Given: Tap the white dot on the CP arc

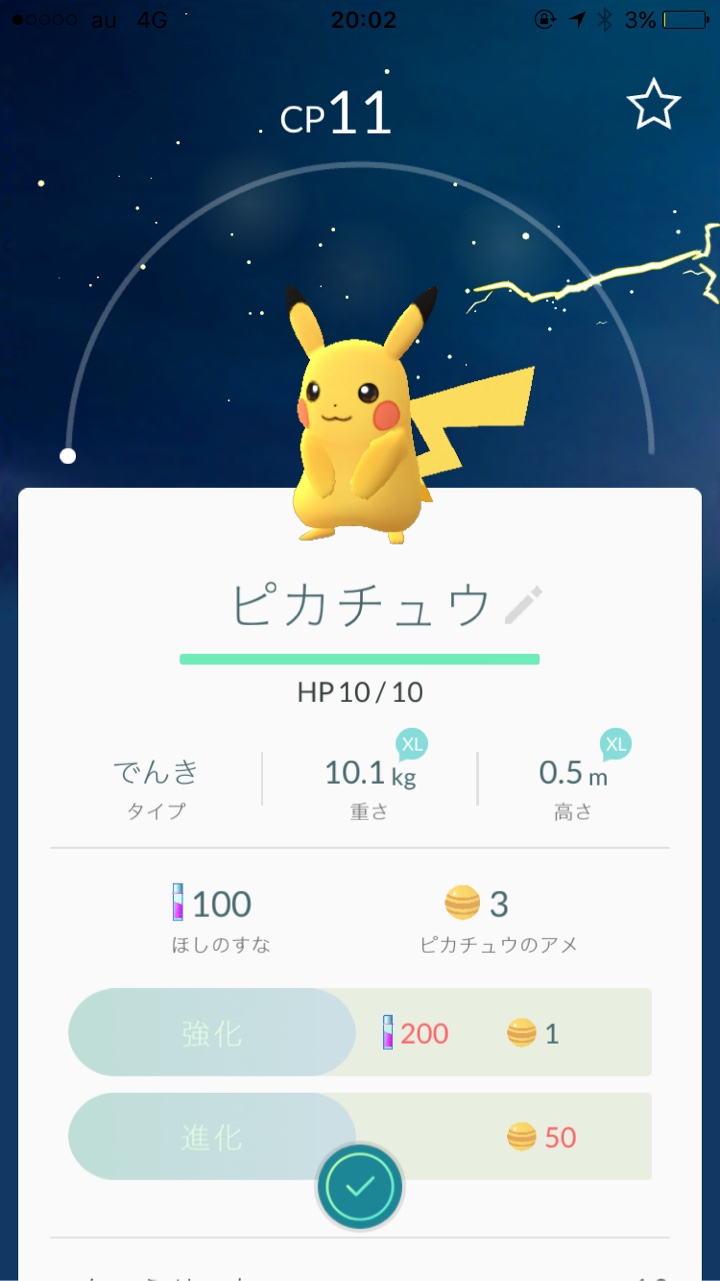Looking at the screenshot, I should coord(66,457).
